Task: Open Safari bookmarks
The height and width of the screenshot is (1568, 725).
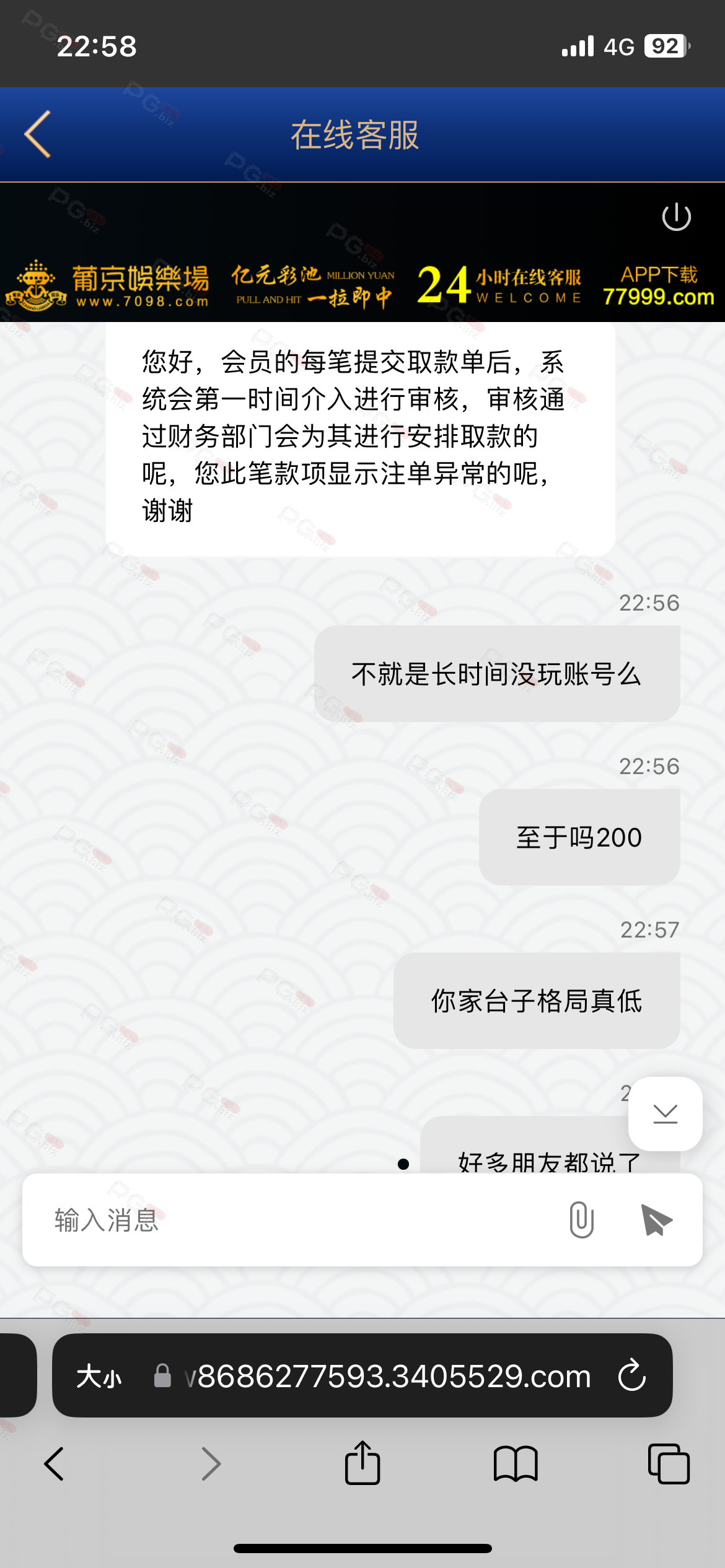Action: click(x=516, y=1464)
